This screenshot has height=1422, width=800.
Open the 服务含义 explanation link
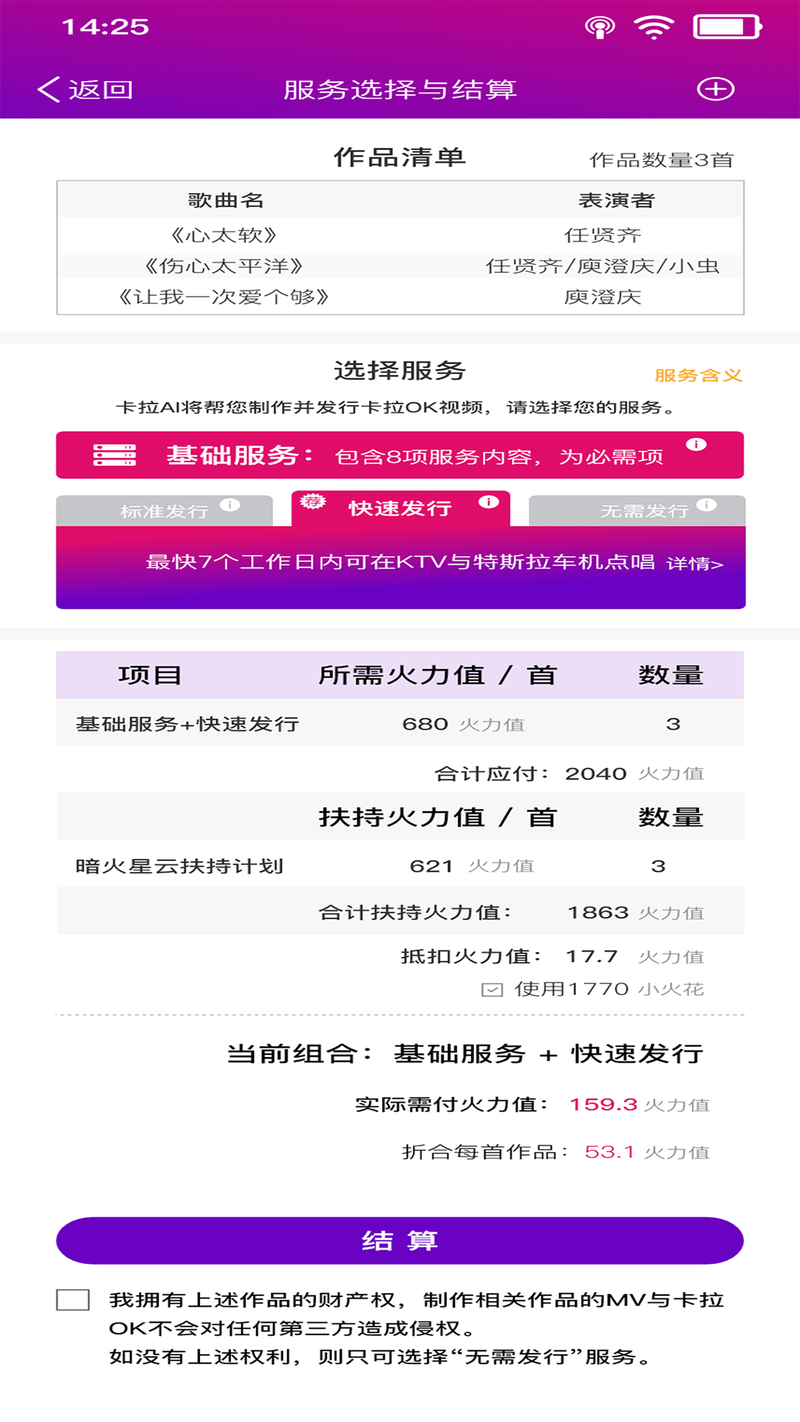pyautogui.click(x=699, y=375)
